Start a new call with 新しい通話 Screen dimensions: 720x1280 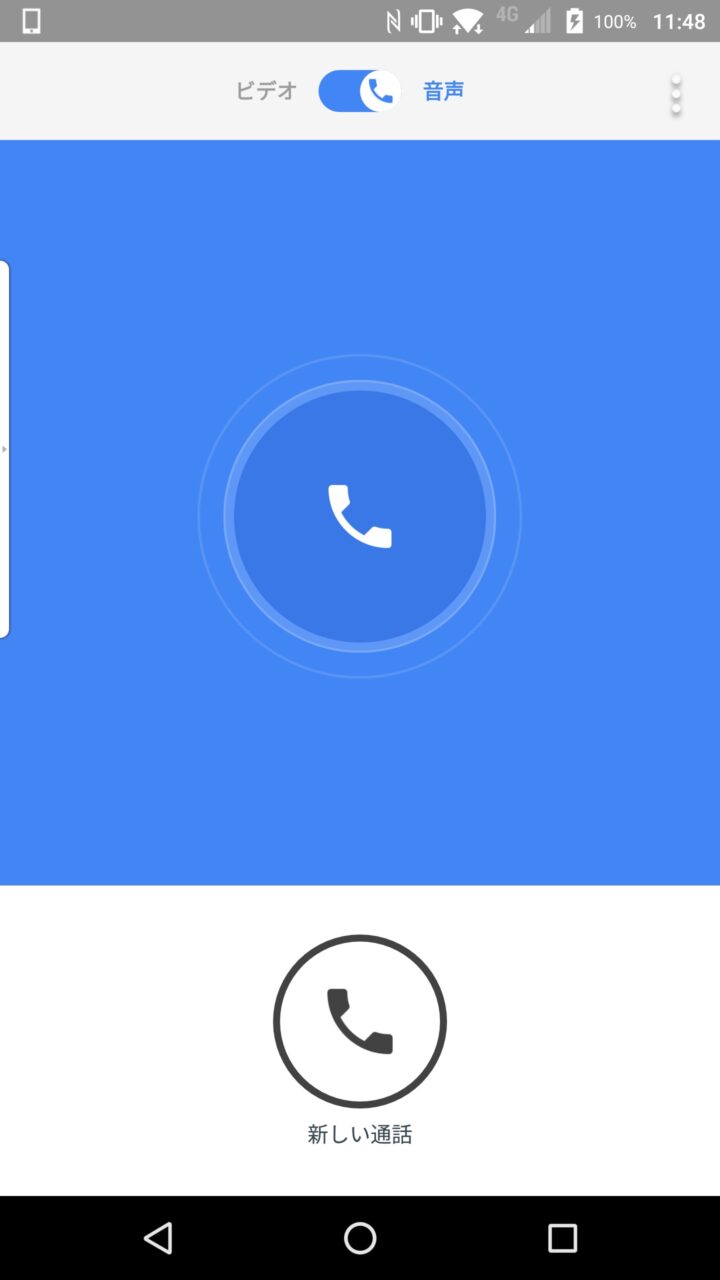pyautogui.click(x=360, y=1021)
